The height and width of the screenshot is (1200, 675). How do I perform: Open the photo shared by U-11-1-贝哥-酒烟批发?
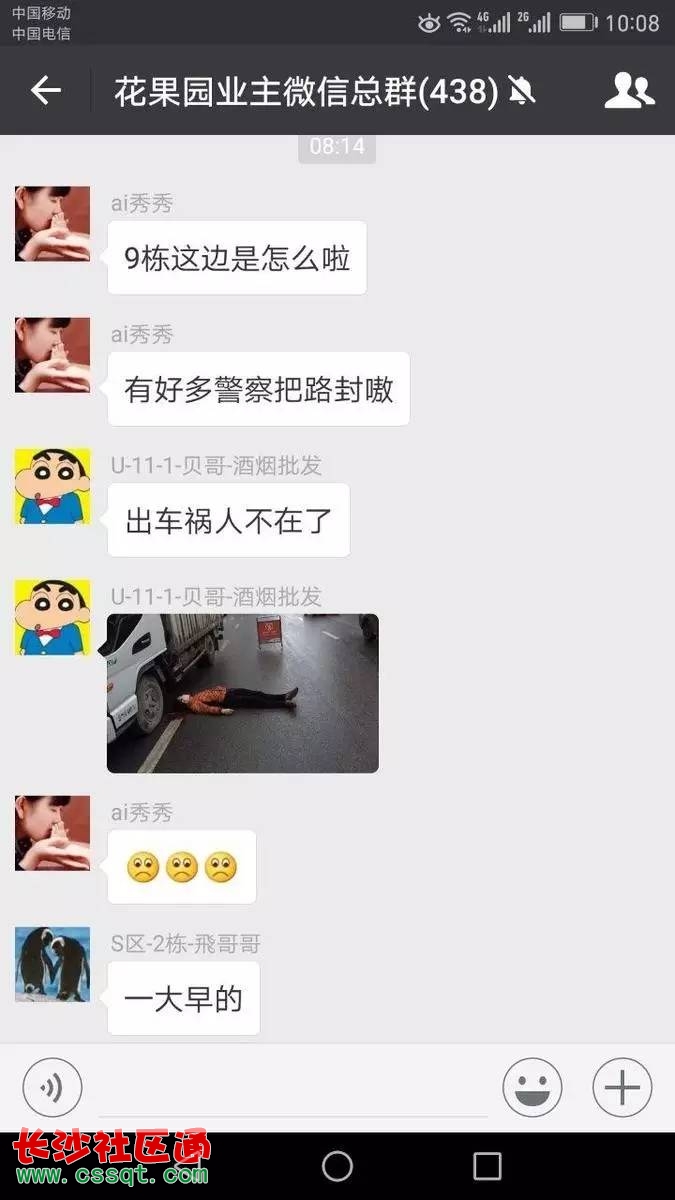tap(243, 693)
